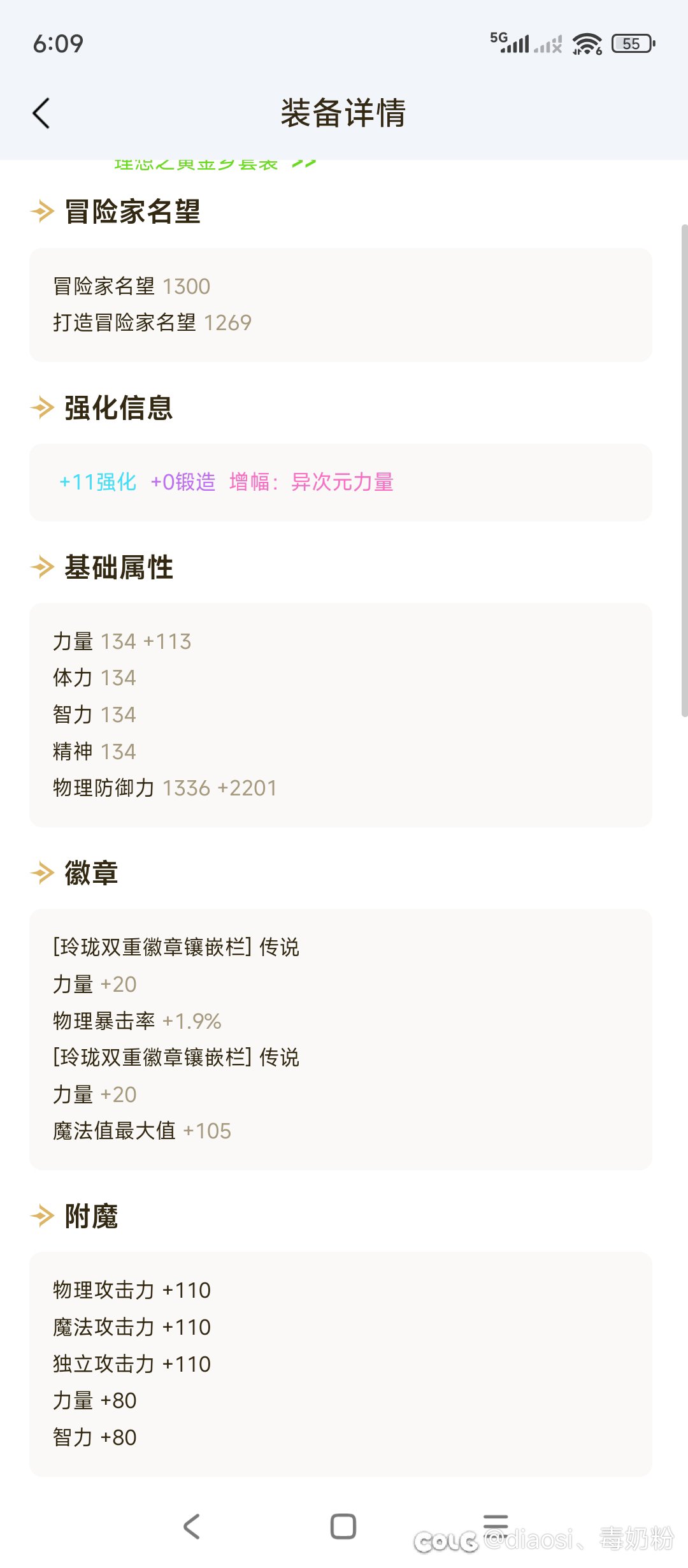Go back from the 装备详情 page

click(x=41, y=113)
